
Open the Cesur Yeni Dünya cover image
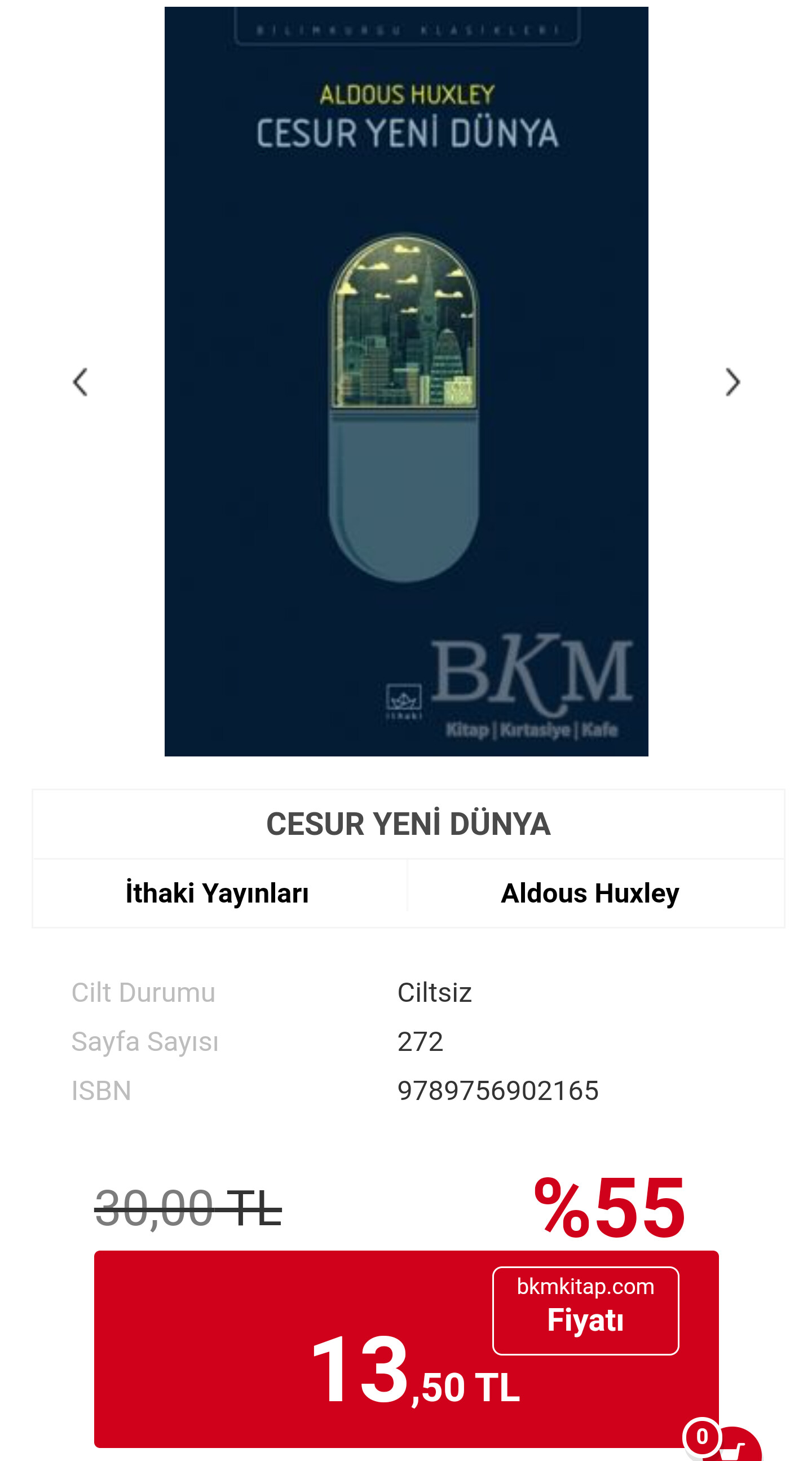coord(406,381)
